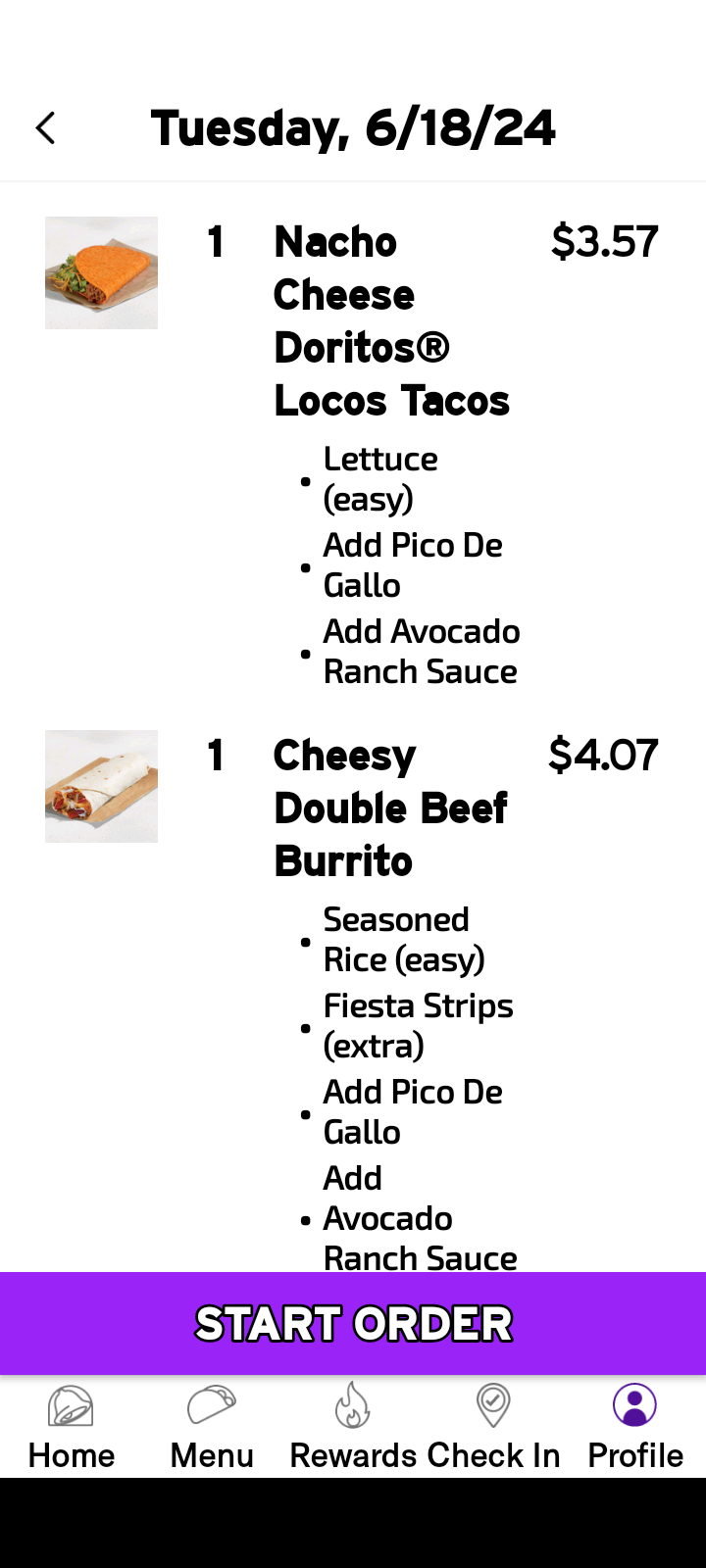Viewport: 706px width, 1568px height.
Task: Tap the START ORDER button
Action: click(353, 1323)
